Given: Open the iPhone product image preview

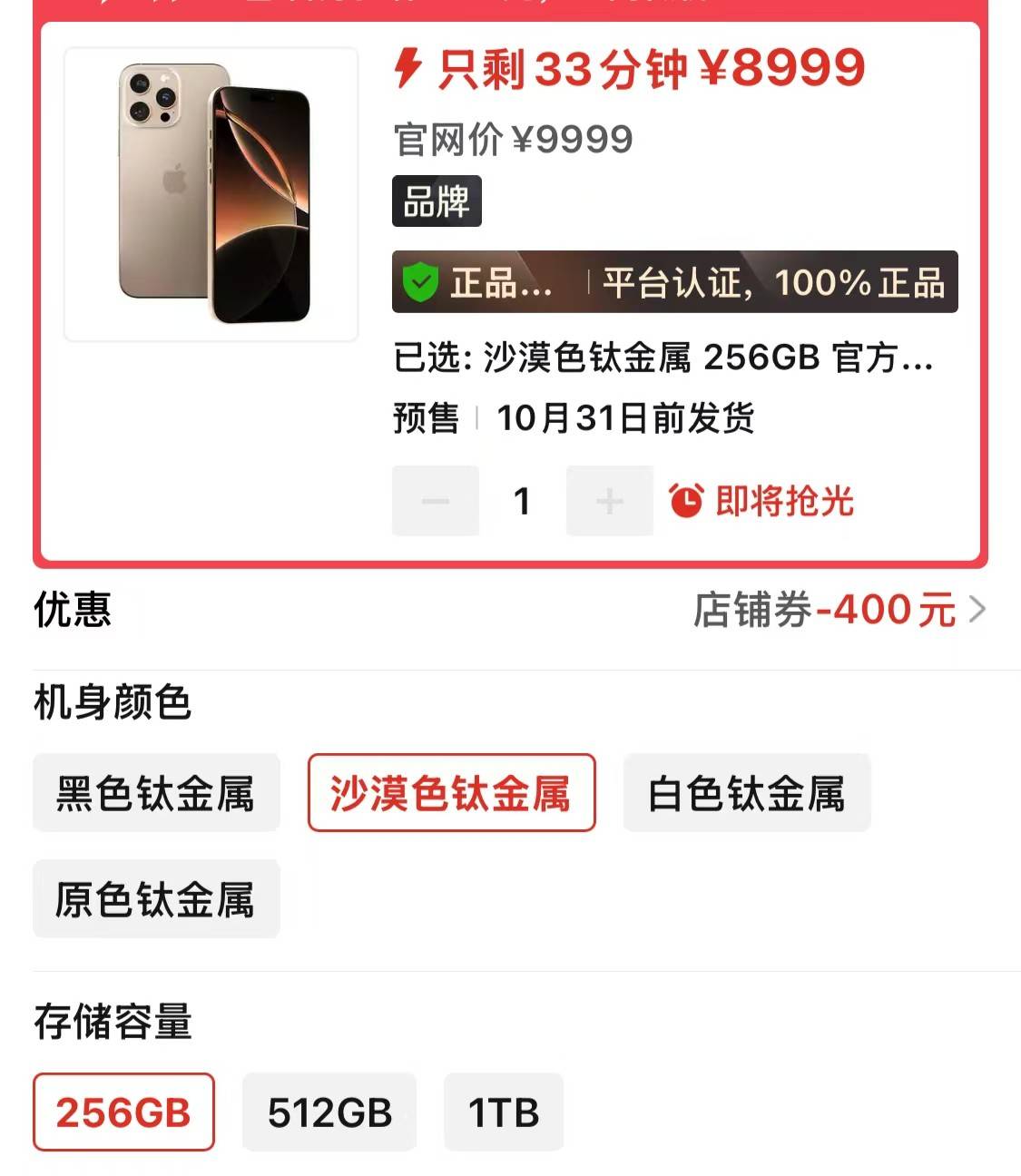Looking at the screenshot, I should (x=211, y=194).
